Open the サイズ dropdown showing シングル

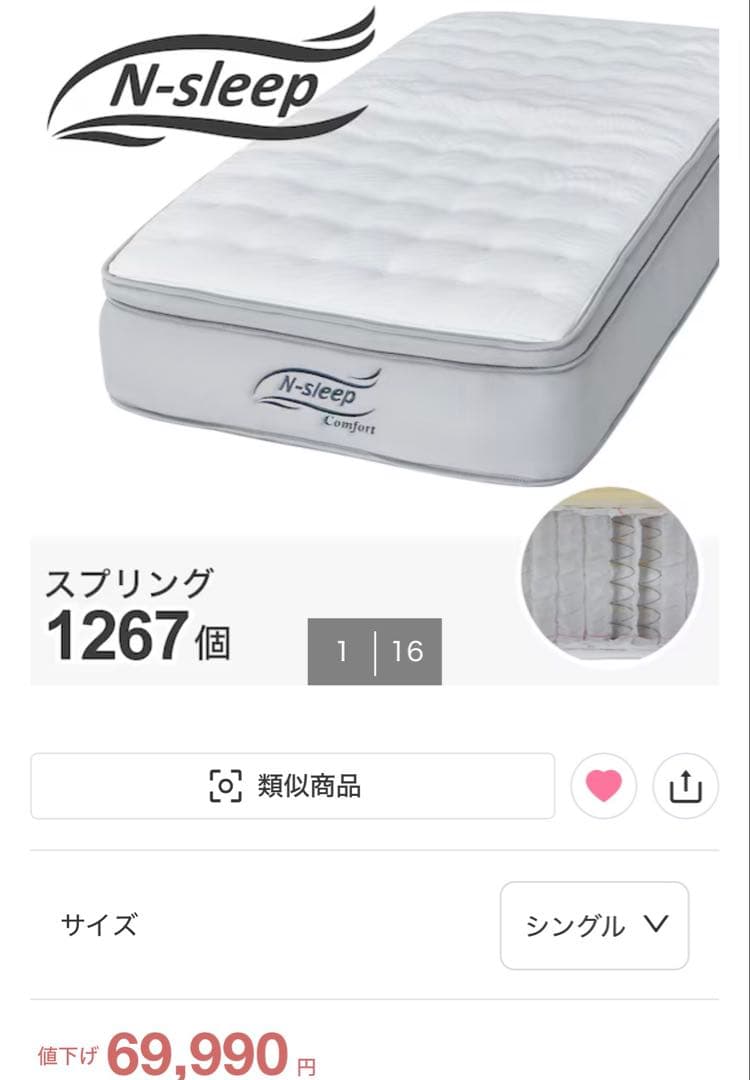click(x=594, y=925)
